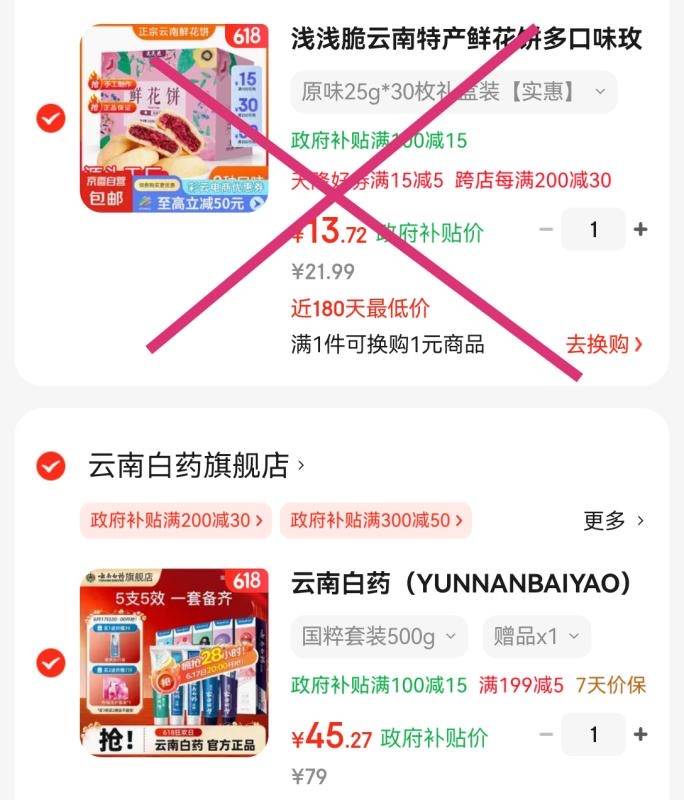The image size is (684, 800).
Task: Increase 云南白药 toothpaste quantity with plus
Action: pos(641,734)
